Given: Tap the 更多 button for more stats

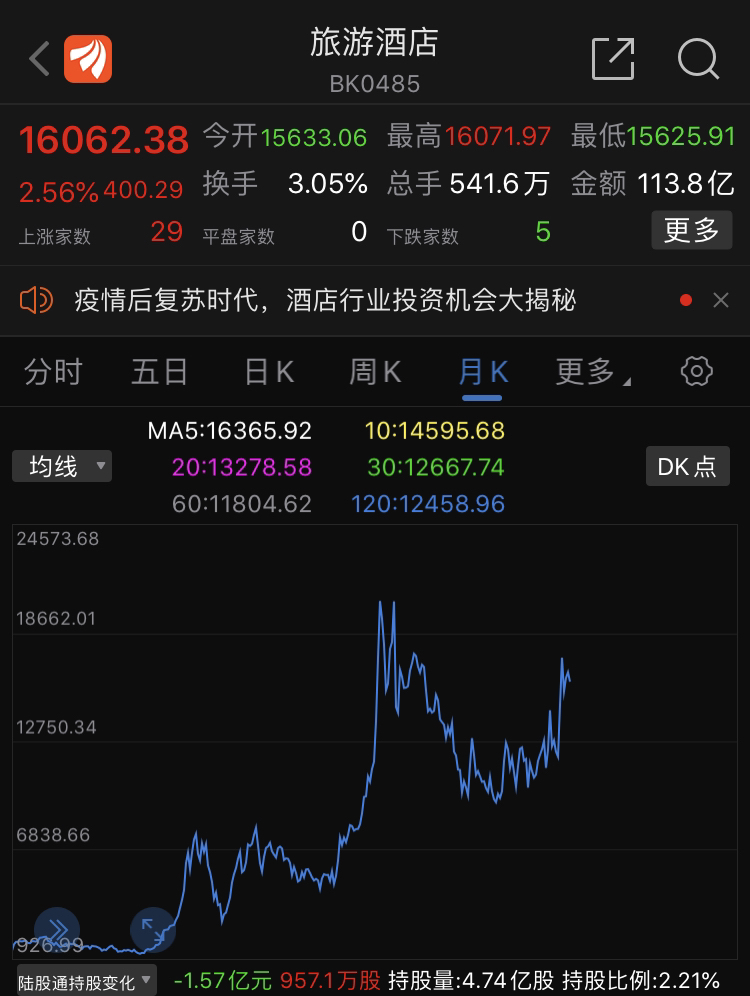Looking at the screenshot, I should (x=691, y=230).
